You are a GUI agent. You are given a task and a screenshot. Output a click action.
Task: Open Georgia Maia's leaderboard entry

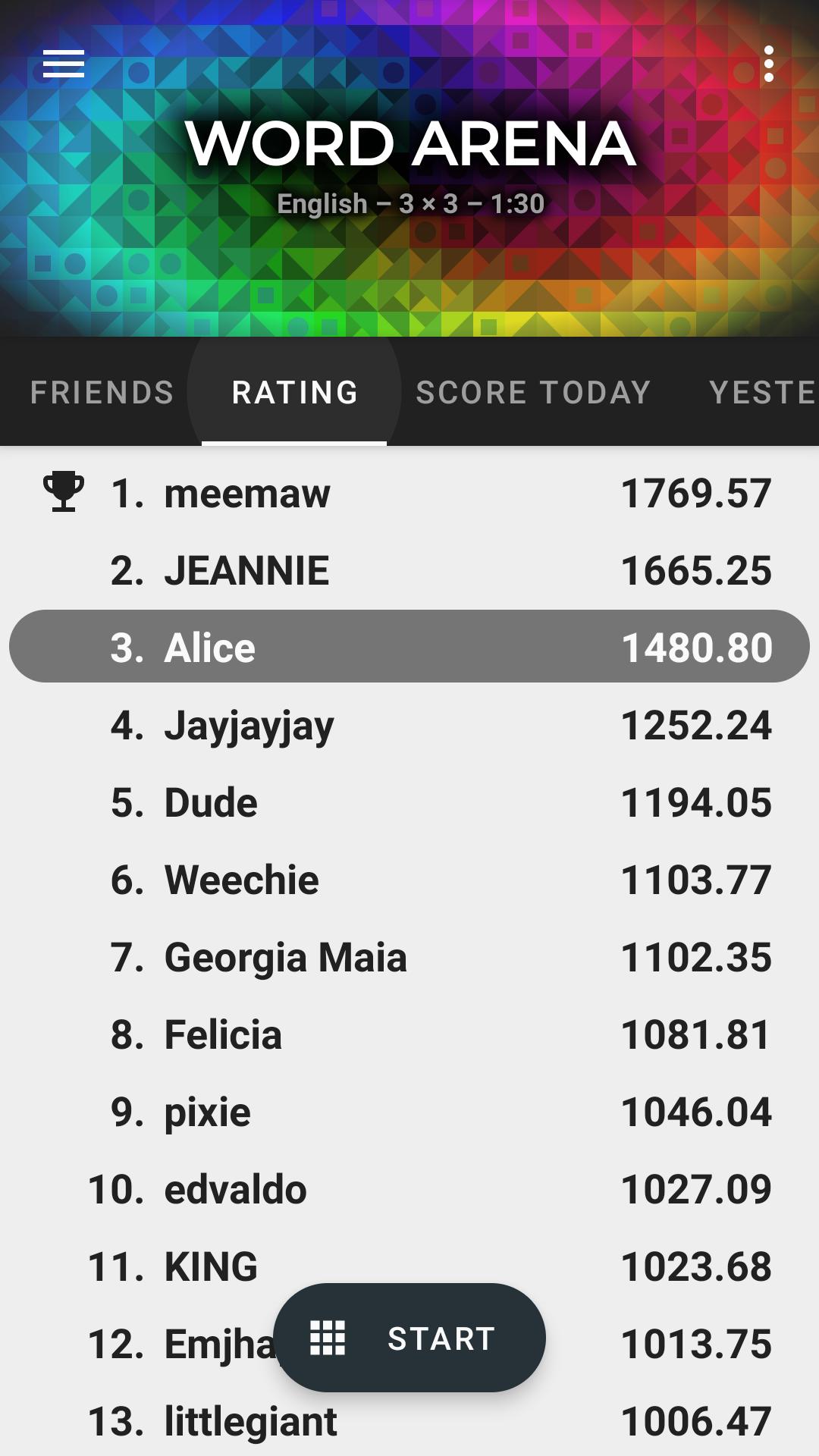coord(409,957)
